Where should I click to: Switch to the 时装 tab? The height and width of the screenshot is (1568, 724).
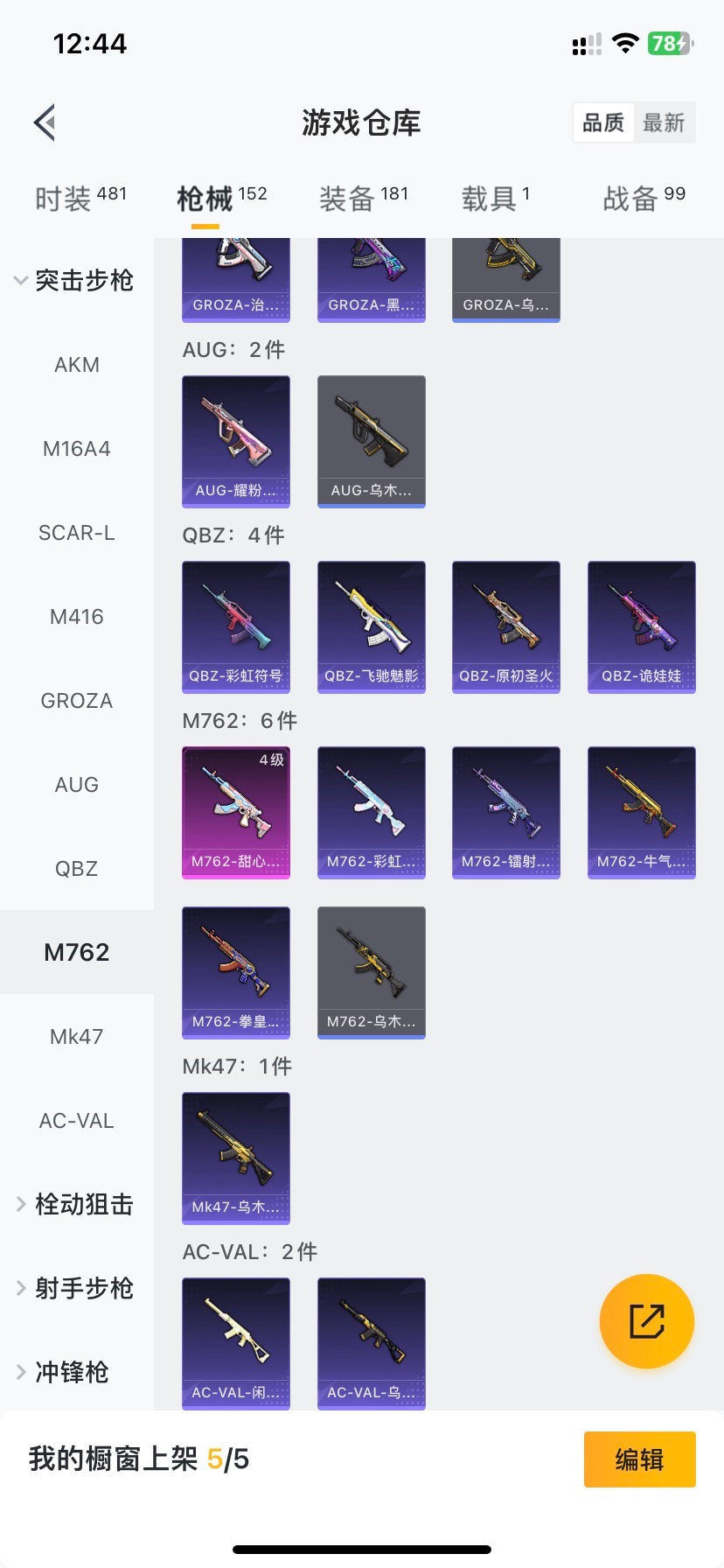(x=80, y=199)
